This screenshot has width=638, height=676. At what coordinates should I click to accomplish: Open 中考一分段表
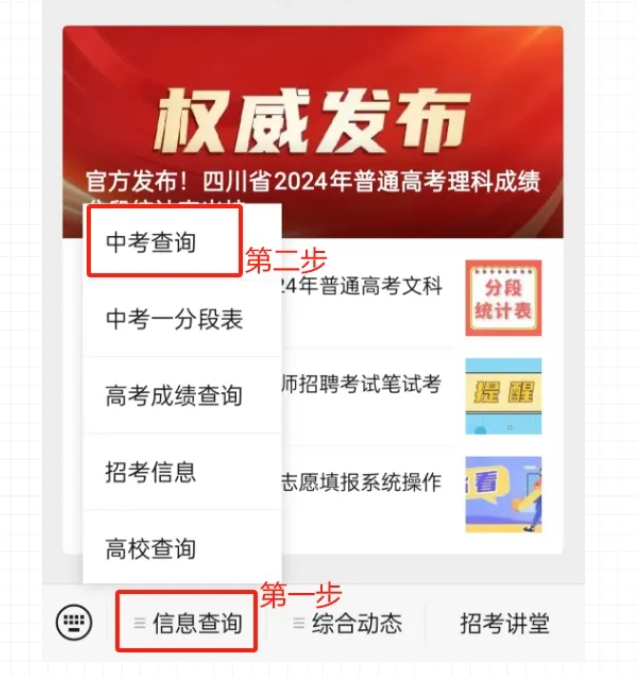[175, 320]
